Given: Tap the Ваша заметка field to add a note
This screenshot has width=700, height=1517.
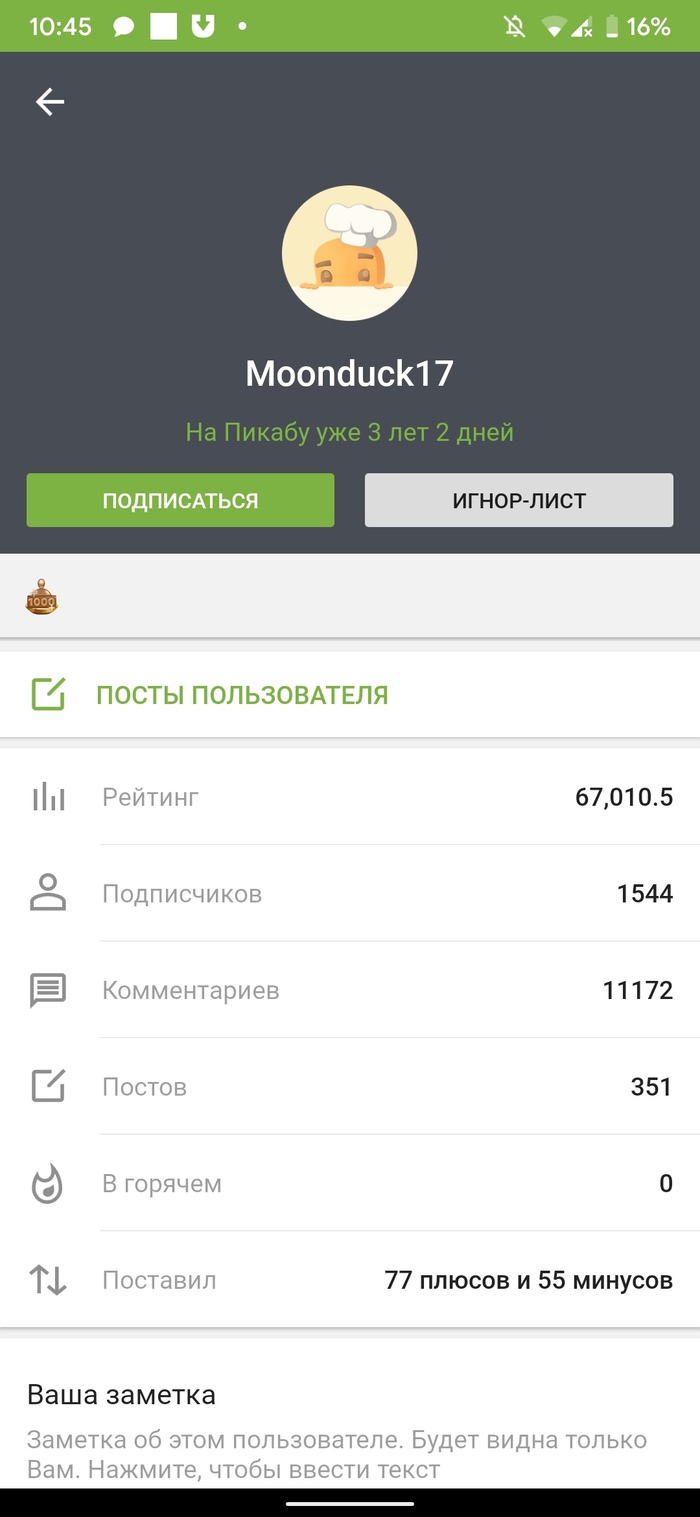Looking at the screenshot, I should coord(350,1431).
